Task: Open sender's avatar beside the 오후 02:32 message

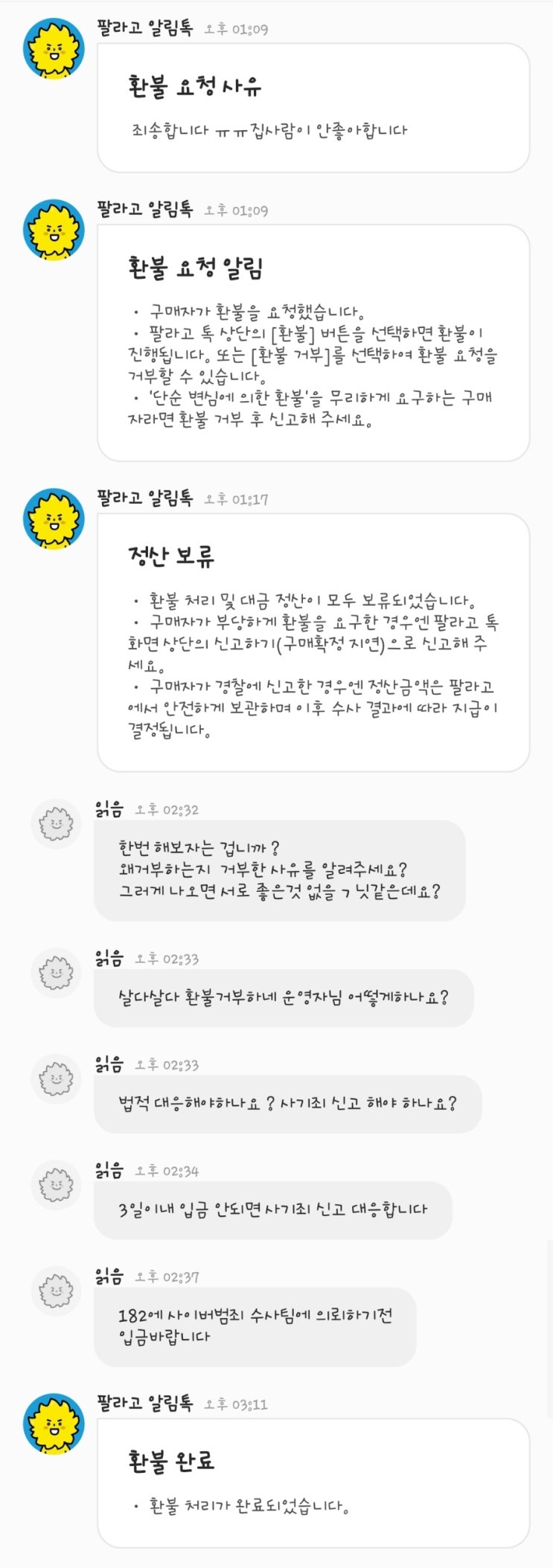Action: click(56, 823)
